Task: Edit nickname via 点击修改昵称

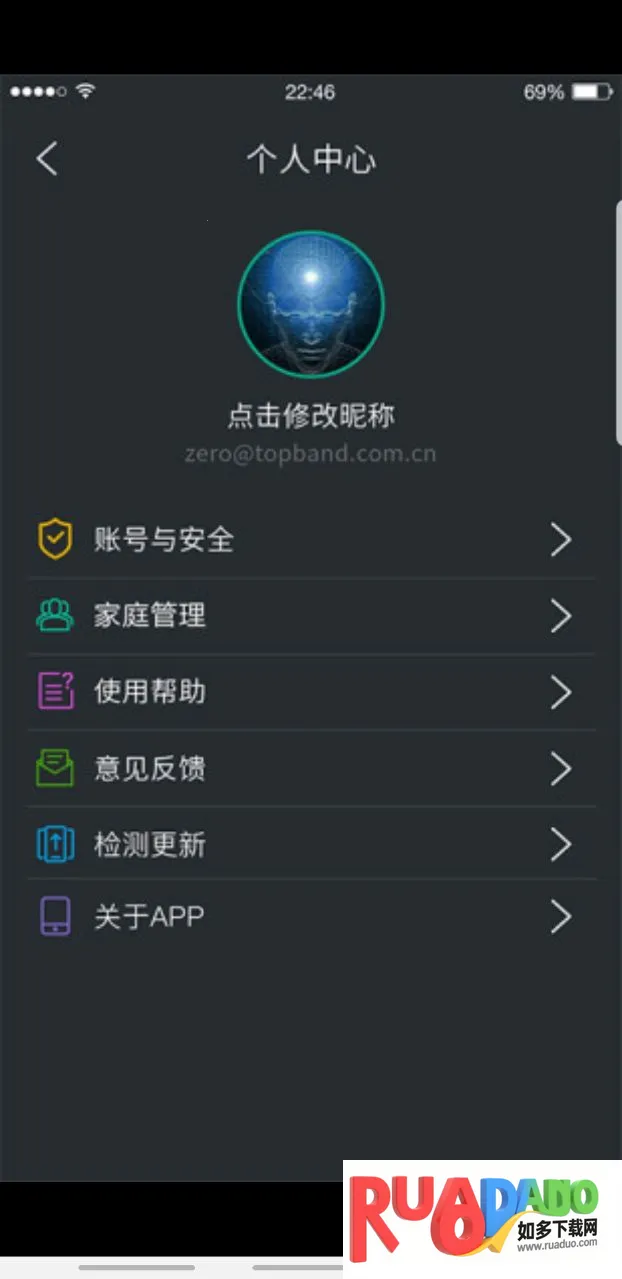Action: pyautogui.click(x=311, y=415)
